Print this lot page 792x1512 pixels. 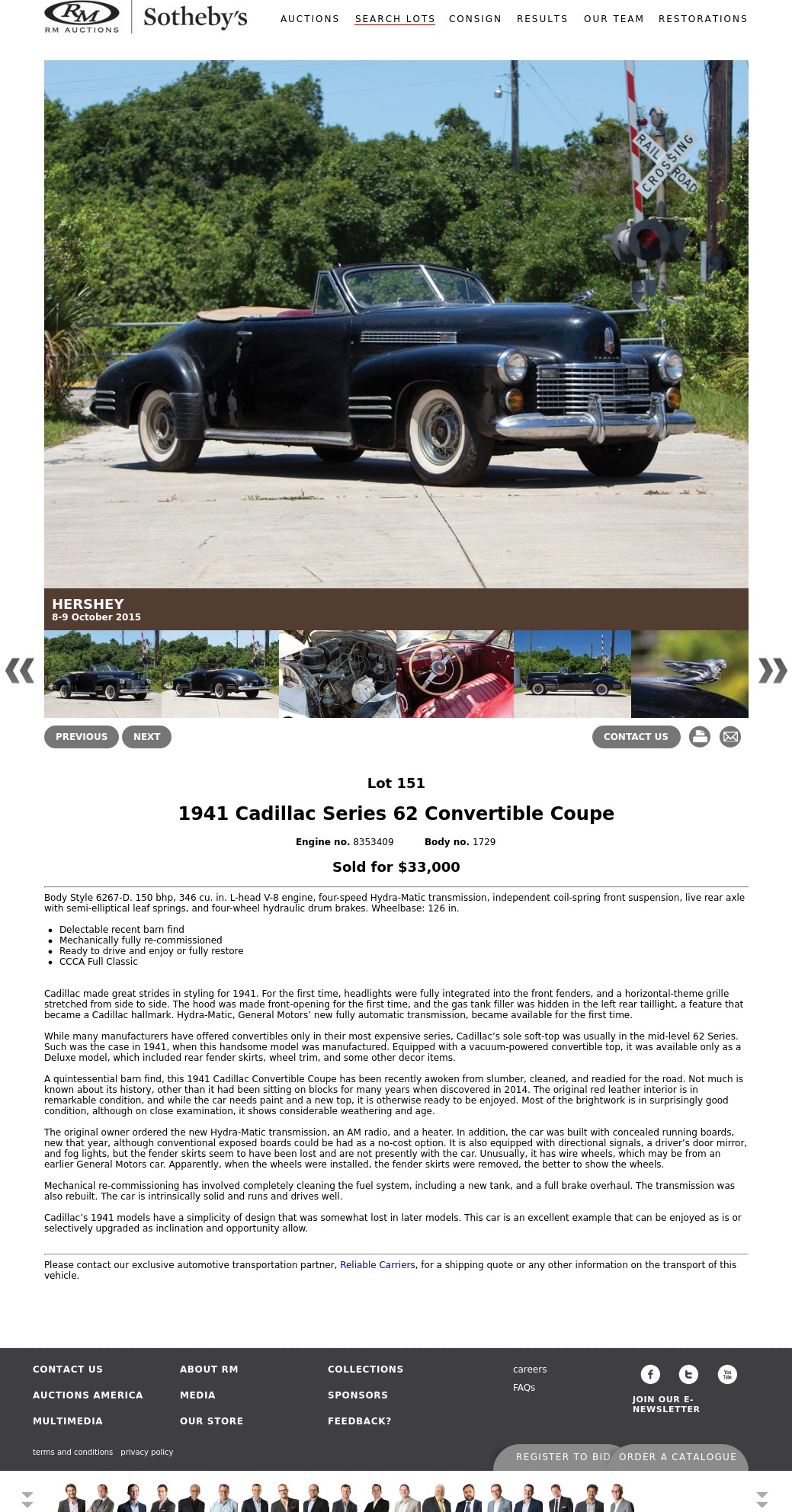tap(700, 737)
